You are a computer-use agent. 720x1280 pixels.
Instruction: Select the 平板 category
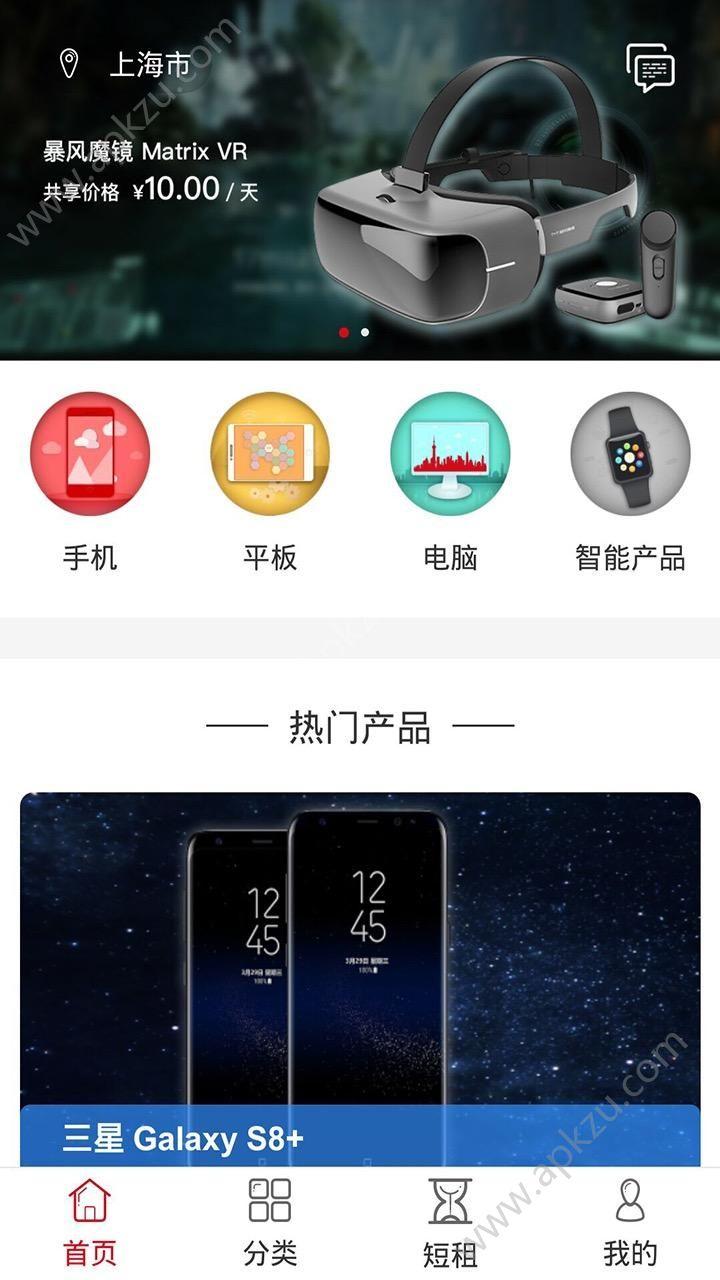[270, 482]
